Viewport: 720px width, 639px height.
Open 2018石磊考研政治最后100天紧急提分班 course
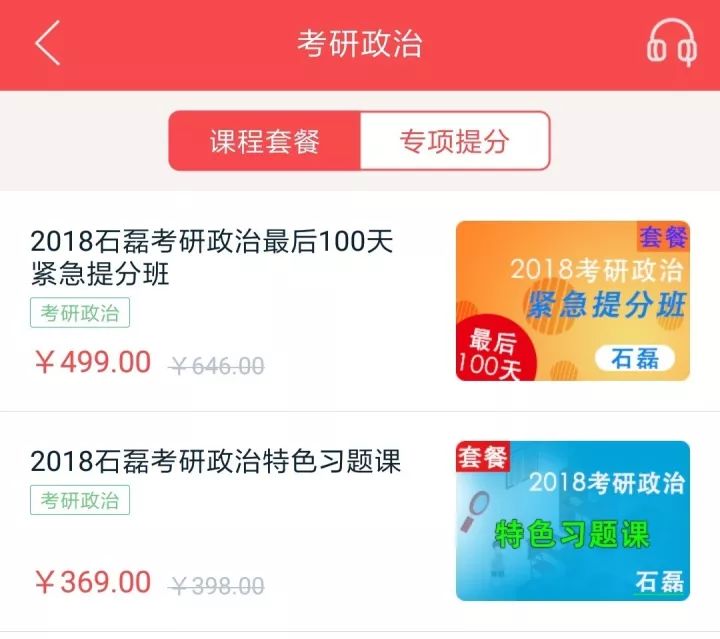pyautogui.click(x=212, y=256)
